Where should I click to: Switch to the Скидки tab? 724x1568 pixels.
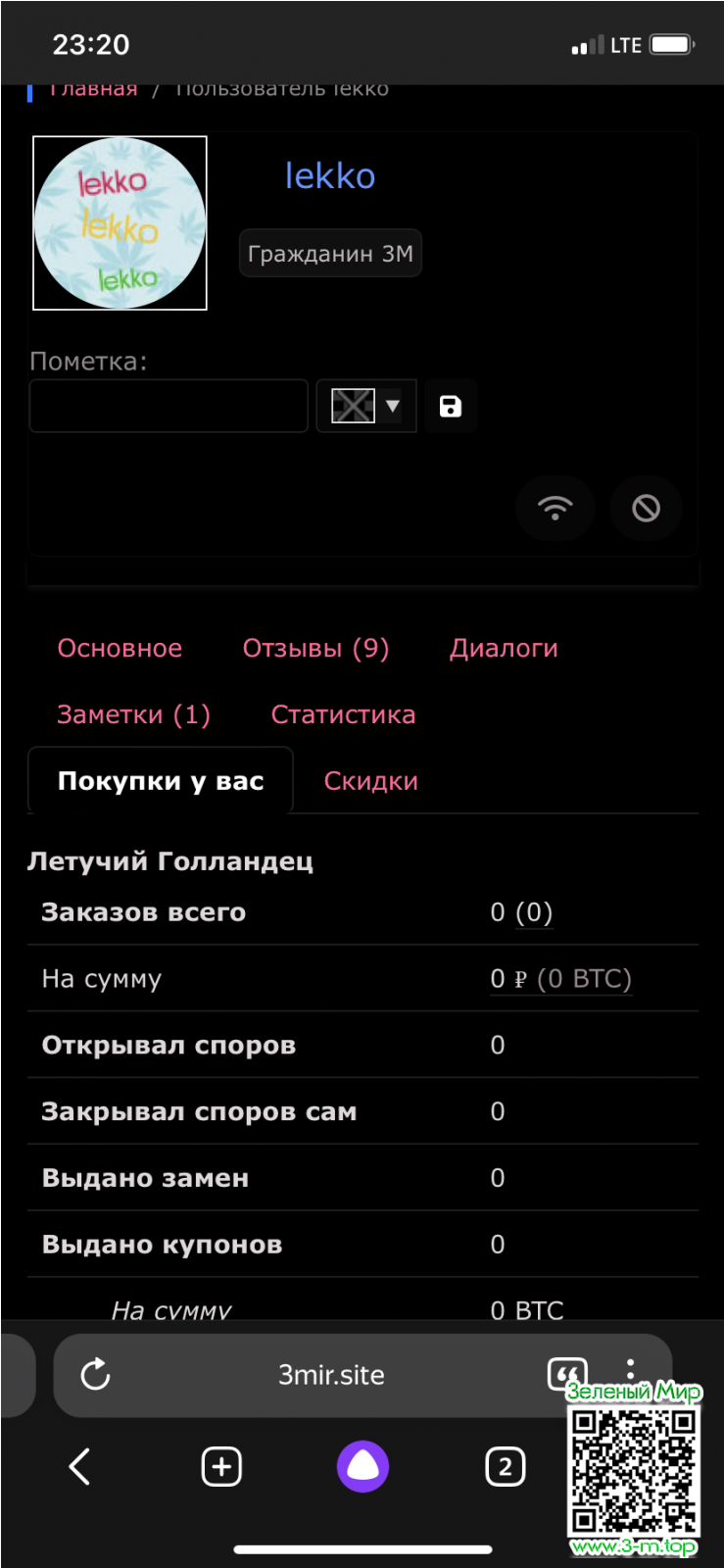coord(370,781)
